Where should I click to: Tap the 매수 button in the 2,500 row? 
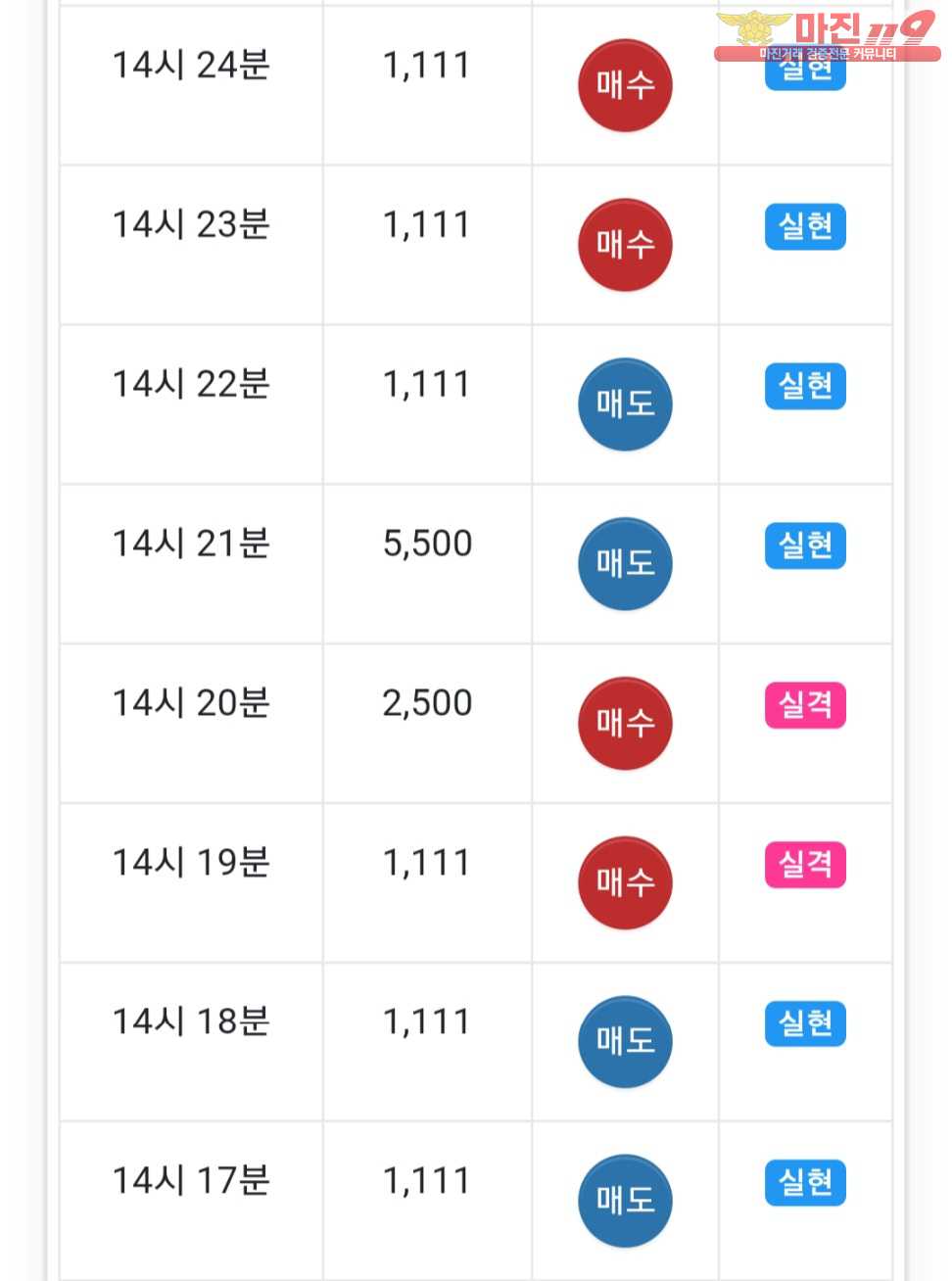625,723
